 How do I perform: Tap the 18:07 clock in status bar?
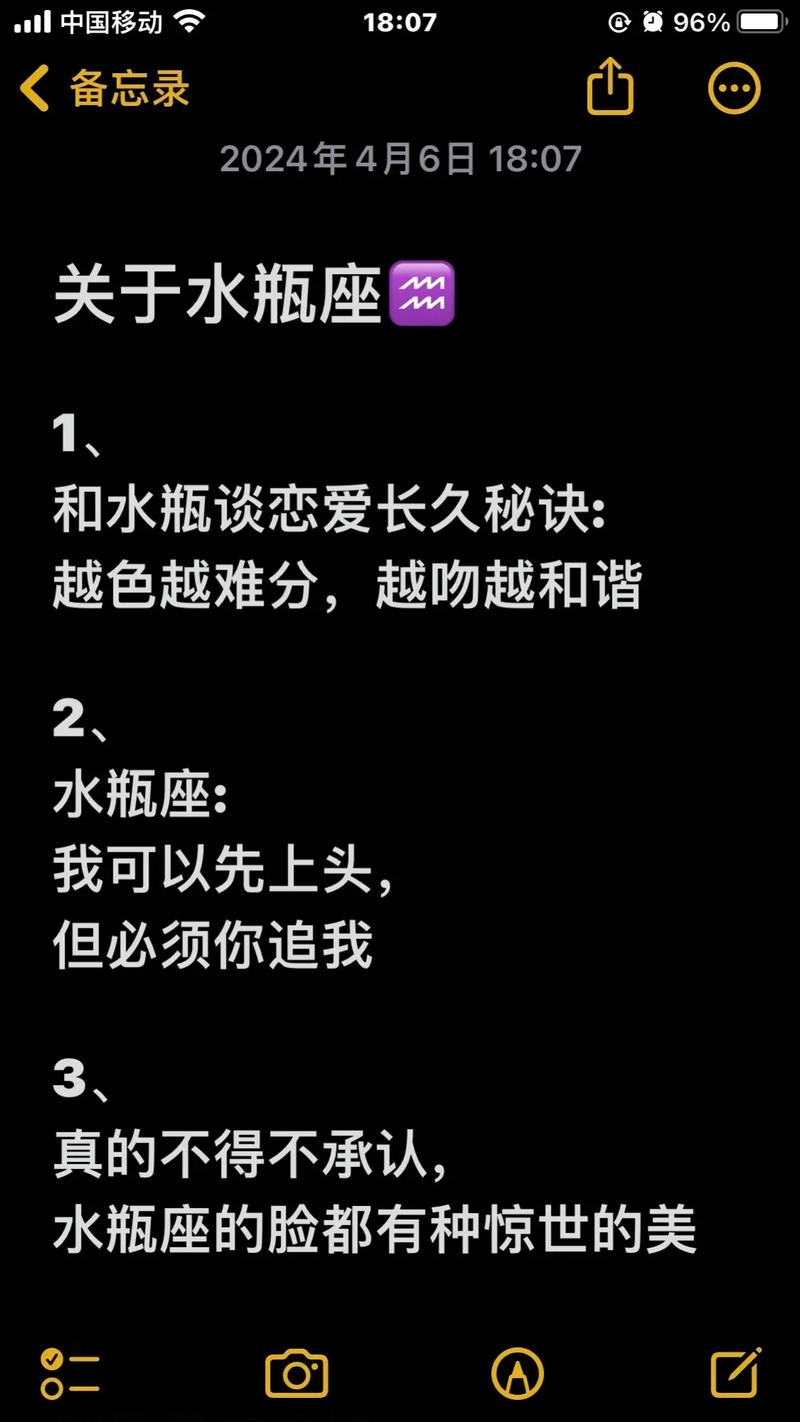(400, 20)
